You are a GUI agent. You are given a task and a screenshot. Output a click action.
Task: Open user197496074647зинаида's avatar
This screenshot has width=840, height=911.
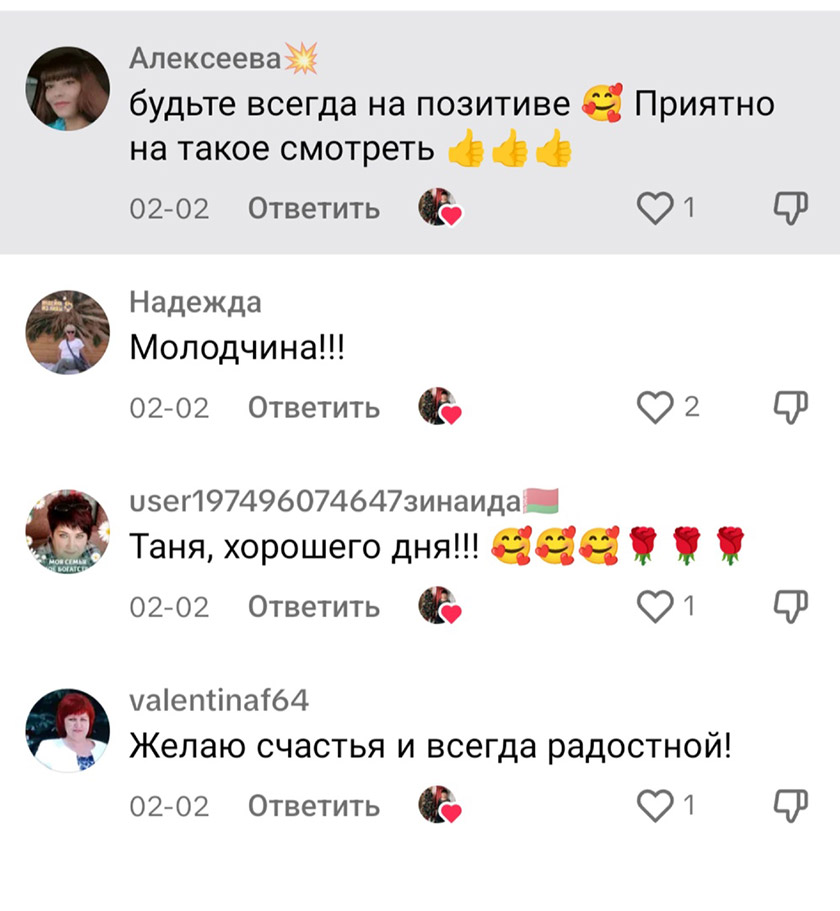click(x=67, y=532)
